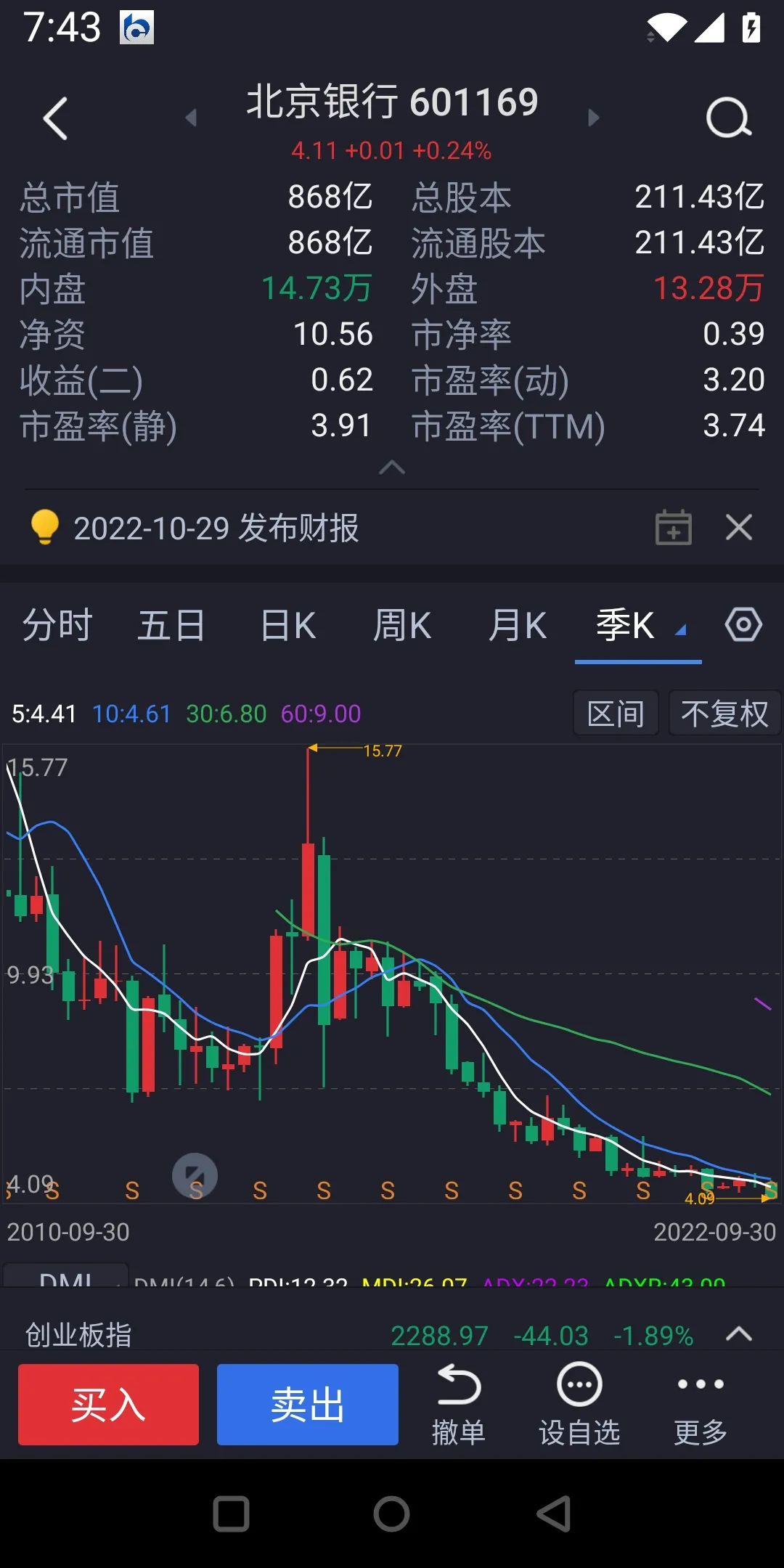
Task: Tap 卖出 to sell the stock
Action: click(x=308, y=1405)
